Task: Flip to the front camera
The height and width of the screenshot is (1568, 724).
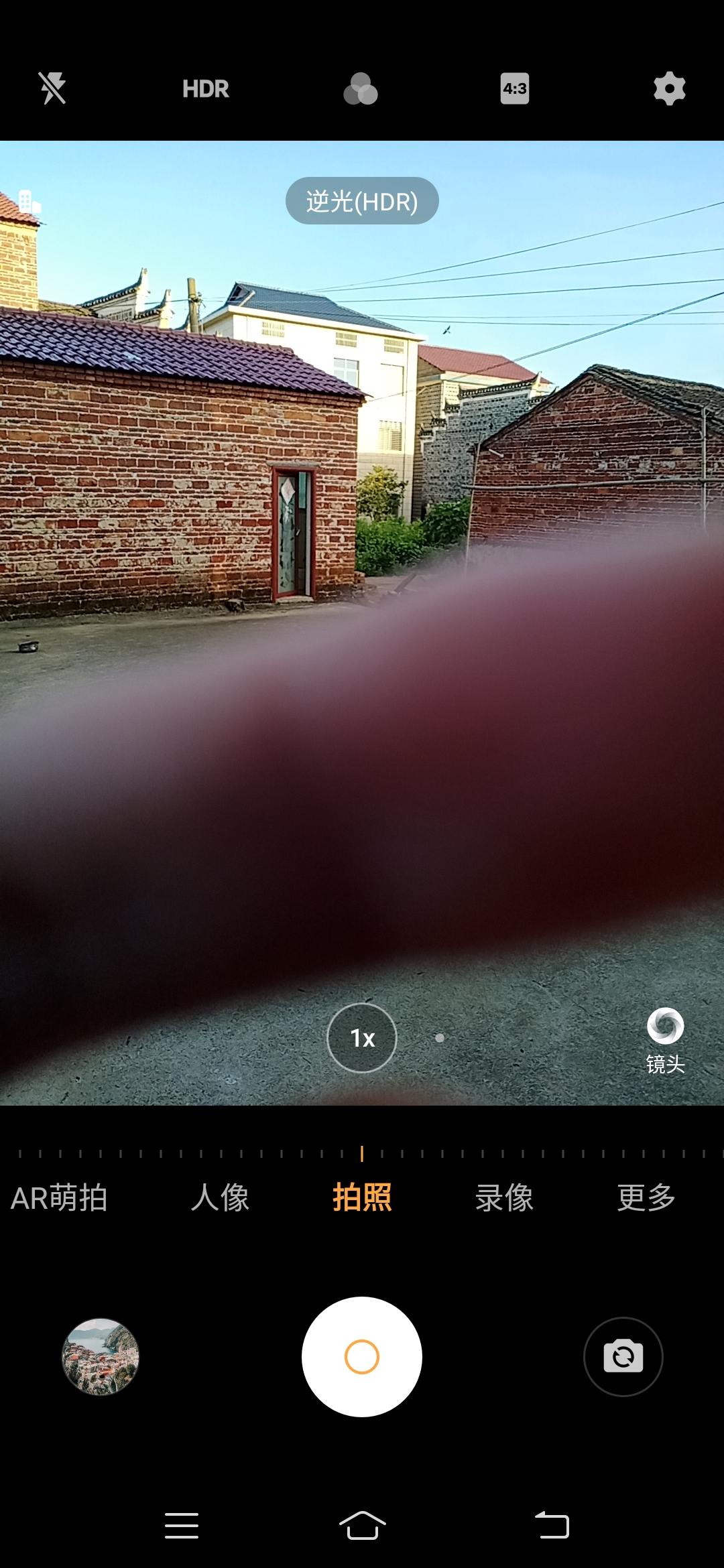Action: coord(623,1357)
